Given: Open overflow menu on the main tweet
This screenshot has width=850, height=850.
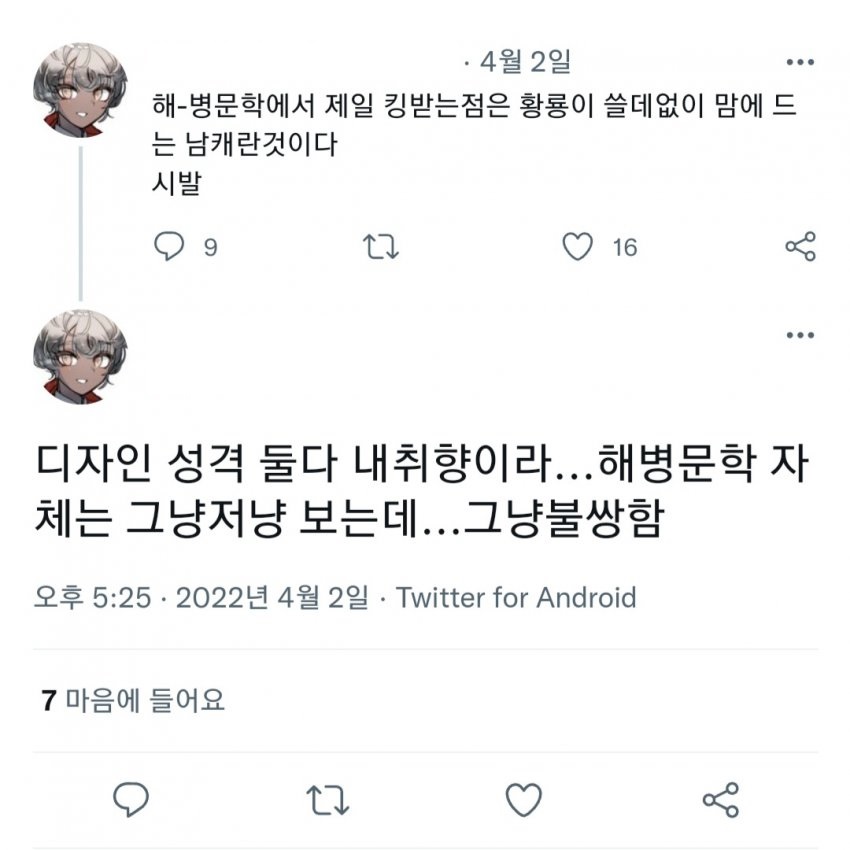Looking at the screenshot, I should tap(800, 336).
